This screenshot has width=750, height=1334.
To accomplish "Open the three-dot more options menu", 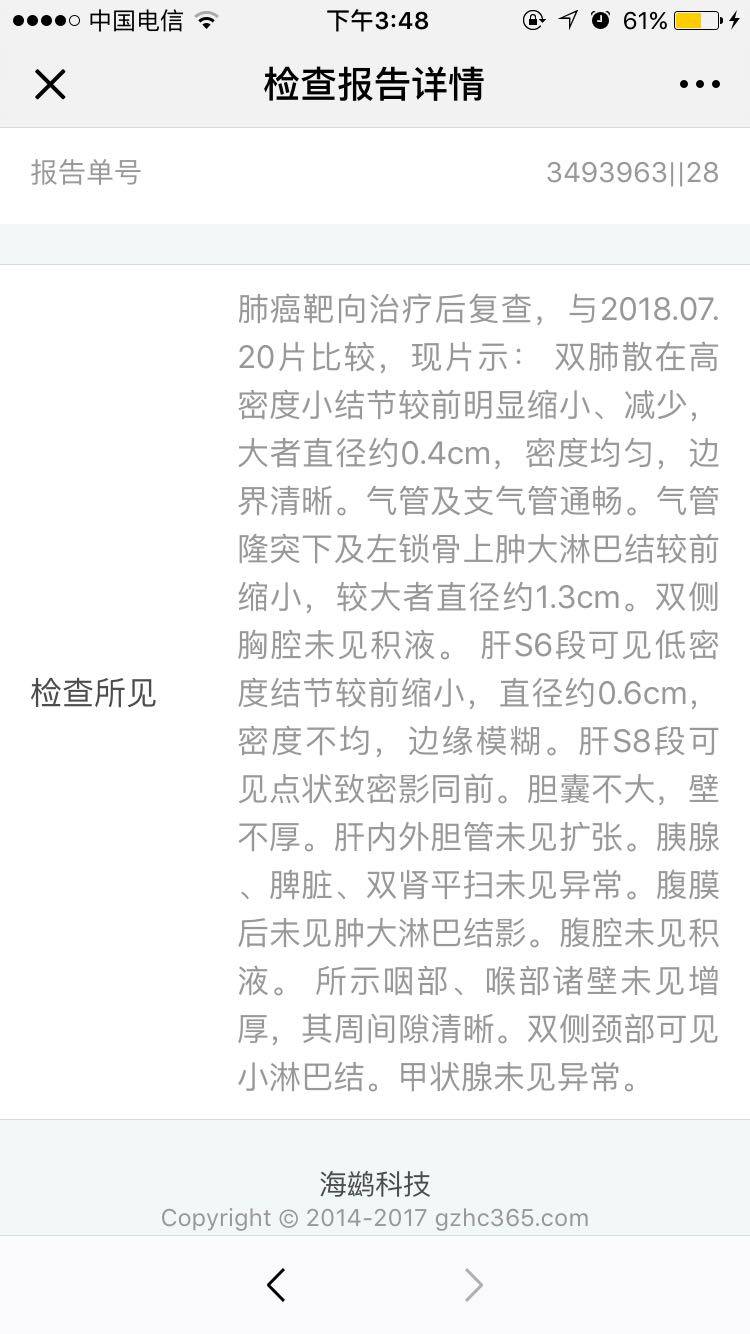I will [699, 85].
